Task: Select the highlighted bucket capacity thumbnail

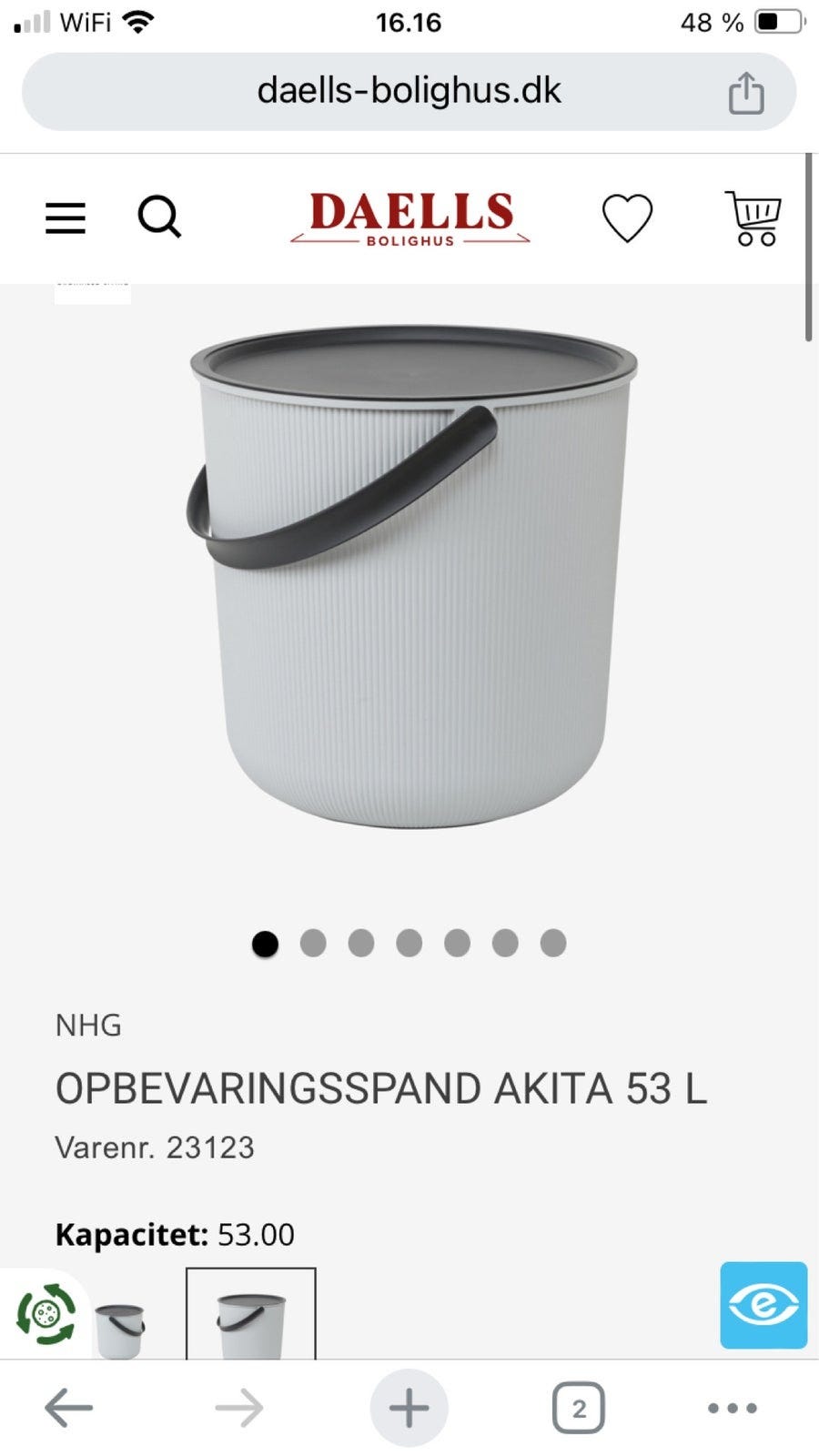Action: [251, 1314]
